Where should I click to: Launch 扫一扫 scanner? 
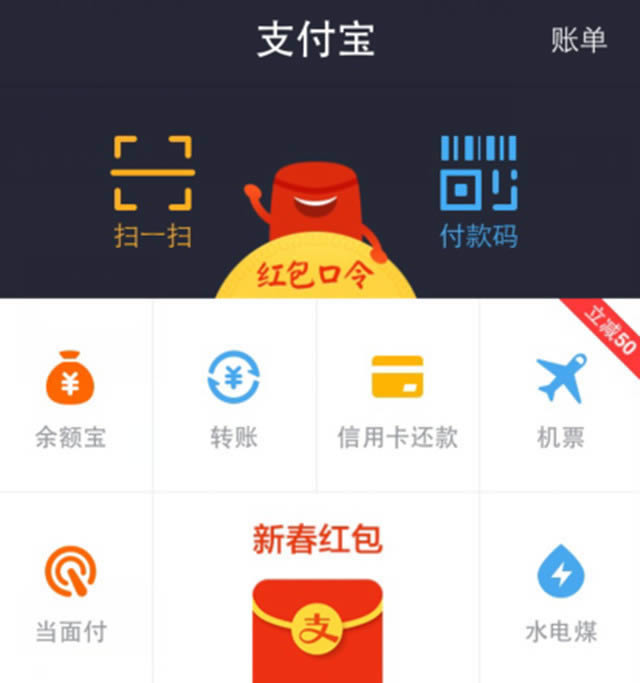(152, 192)
